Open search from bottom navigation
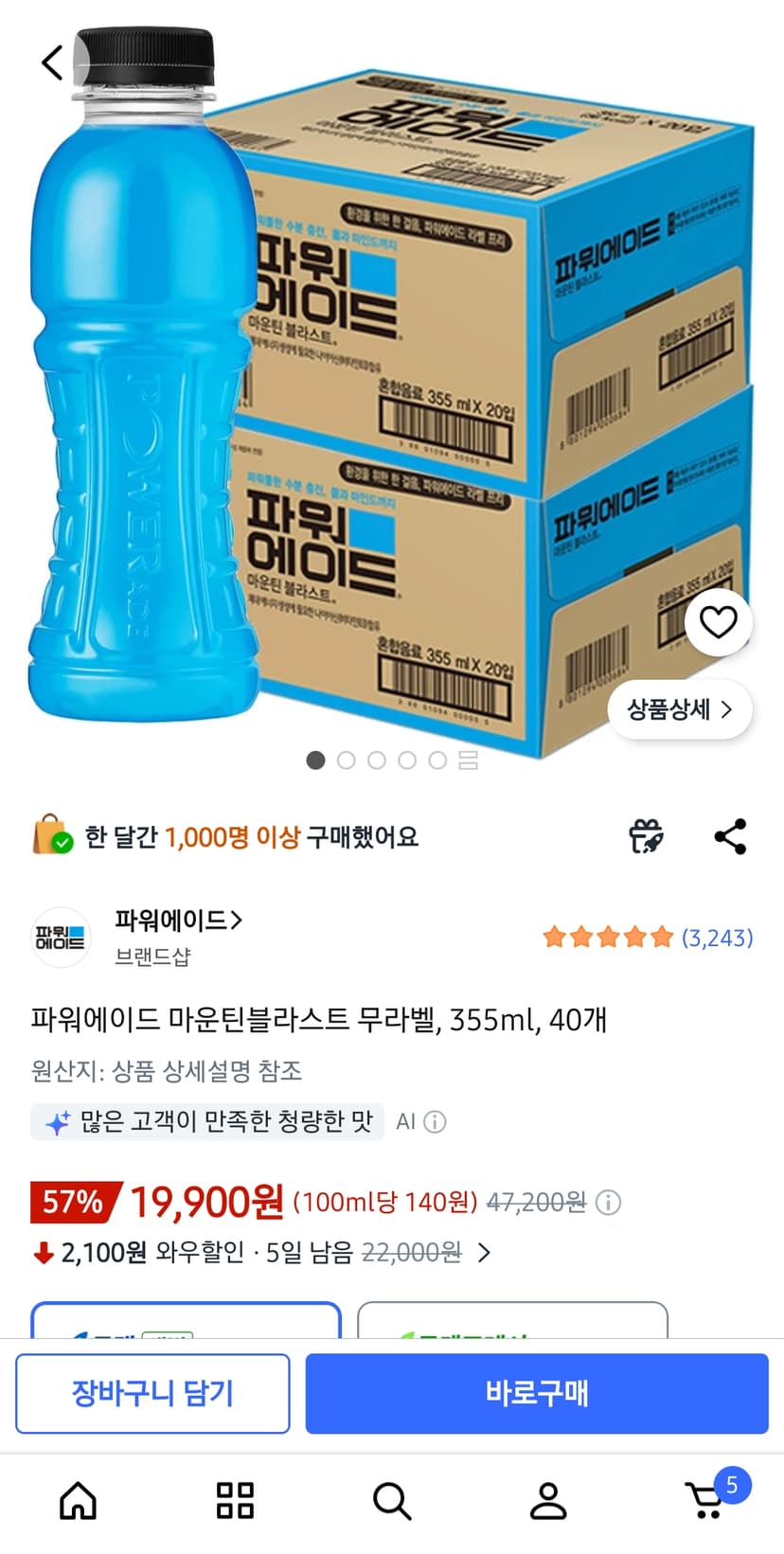Viewport: 784px width, 1554px height. coord(391,1500)
